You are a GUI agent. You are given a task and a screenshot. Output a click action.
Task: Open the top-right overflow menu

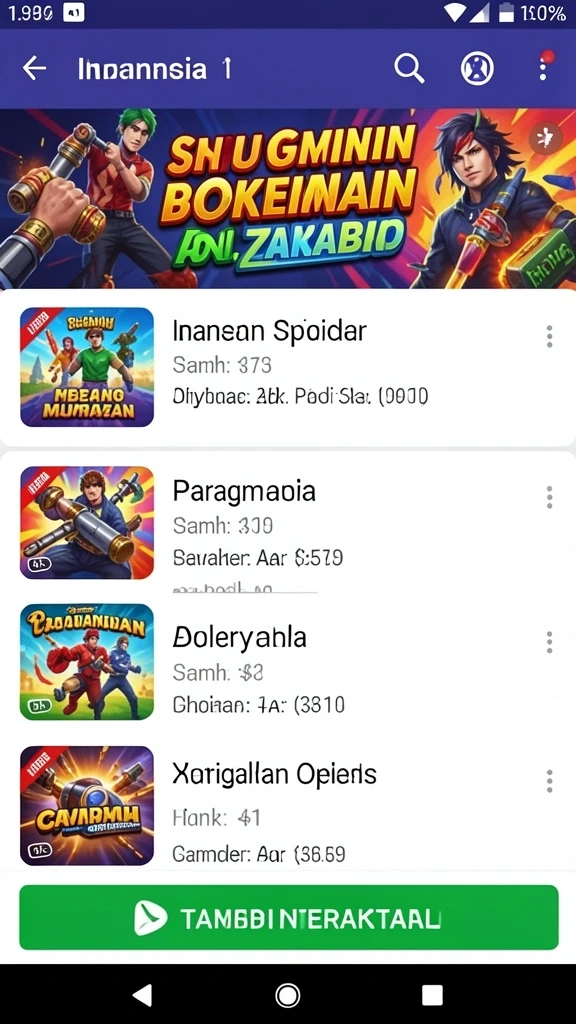543,68
